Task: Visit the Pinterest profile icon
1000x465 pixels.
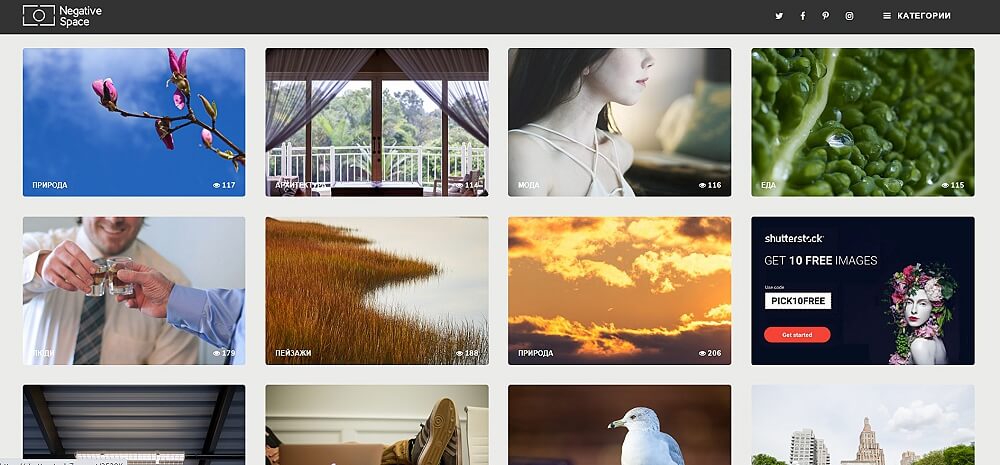Action: coord(826,16)
